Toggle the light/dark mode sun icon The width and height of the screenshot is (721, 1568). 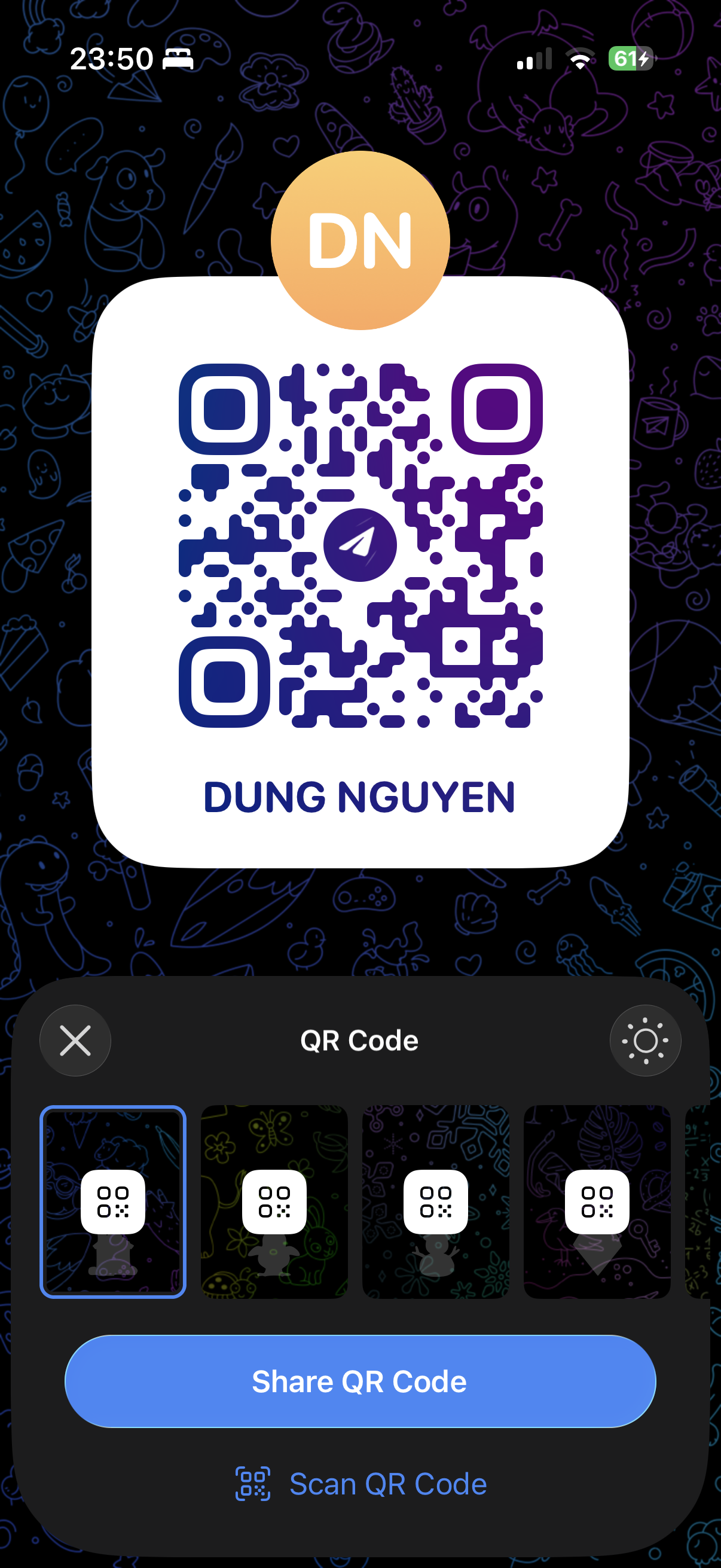645,1041
